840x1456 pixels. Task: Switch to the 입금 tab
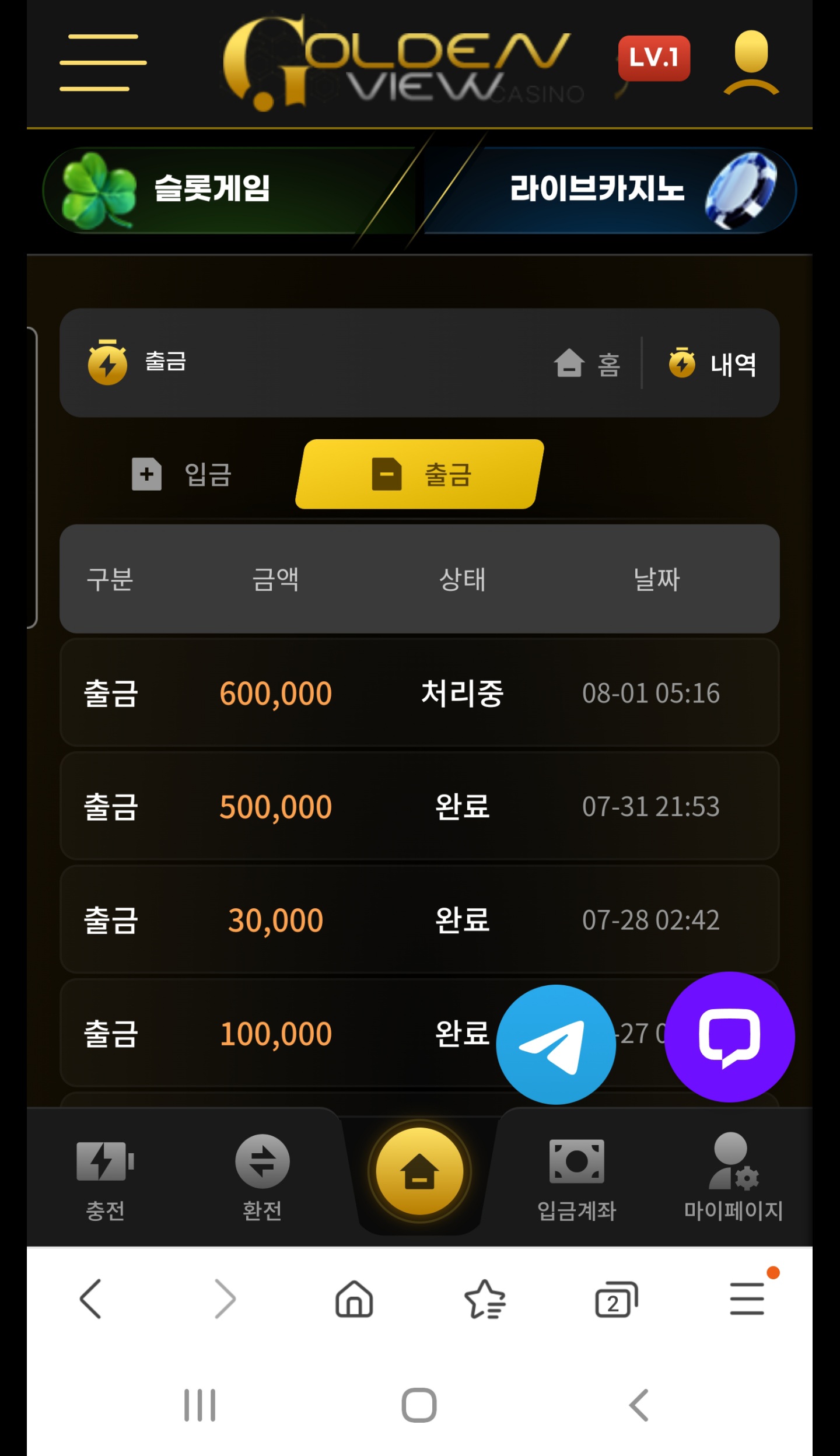click(x=181, y=474)
